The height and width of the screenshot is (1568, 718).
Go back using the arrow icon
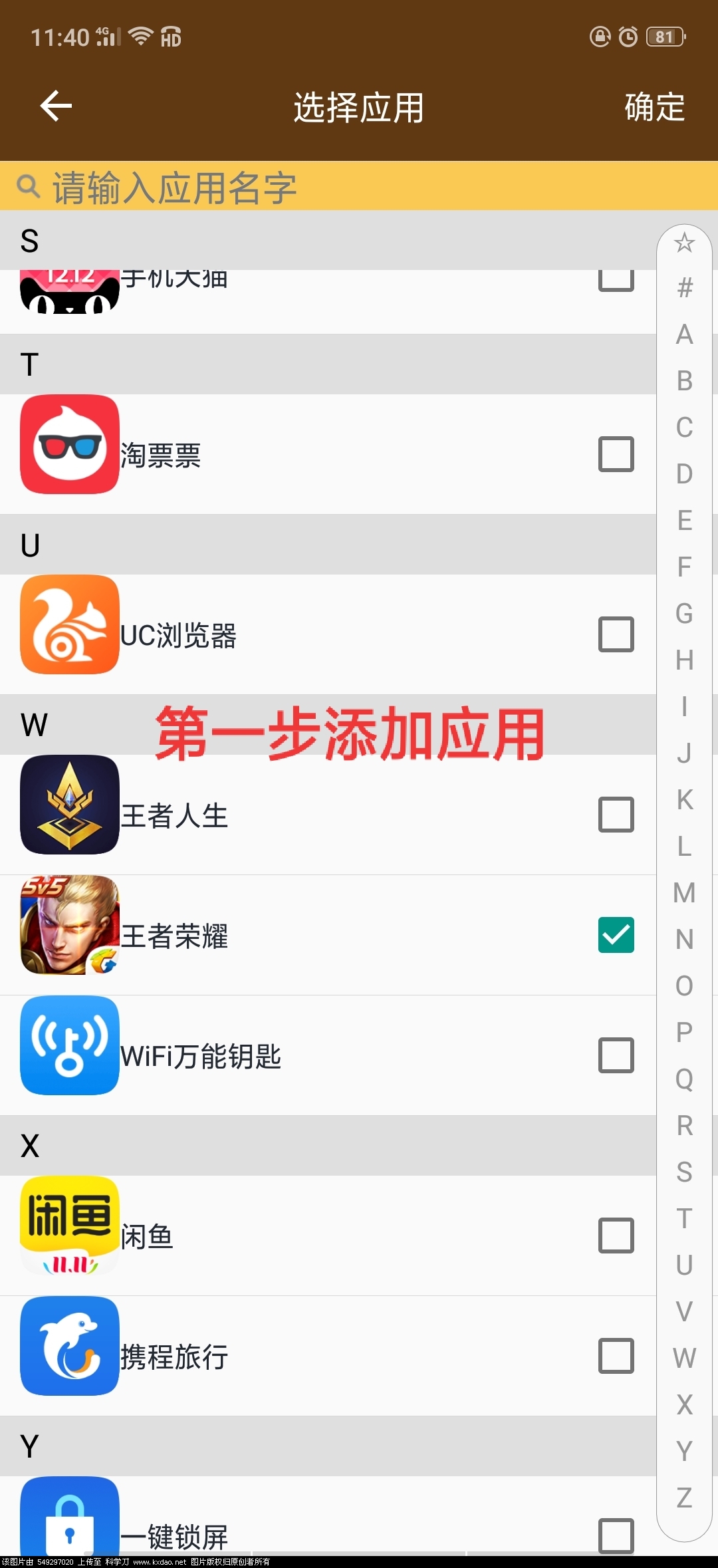(x=56, y=106)
